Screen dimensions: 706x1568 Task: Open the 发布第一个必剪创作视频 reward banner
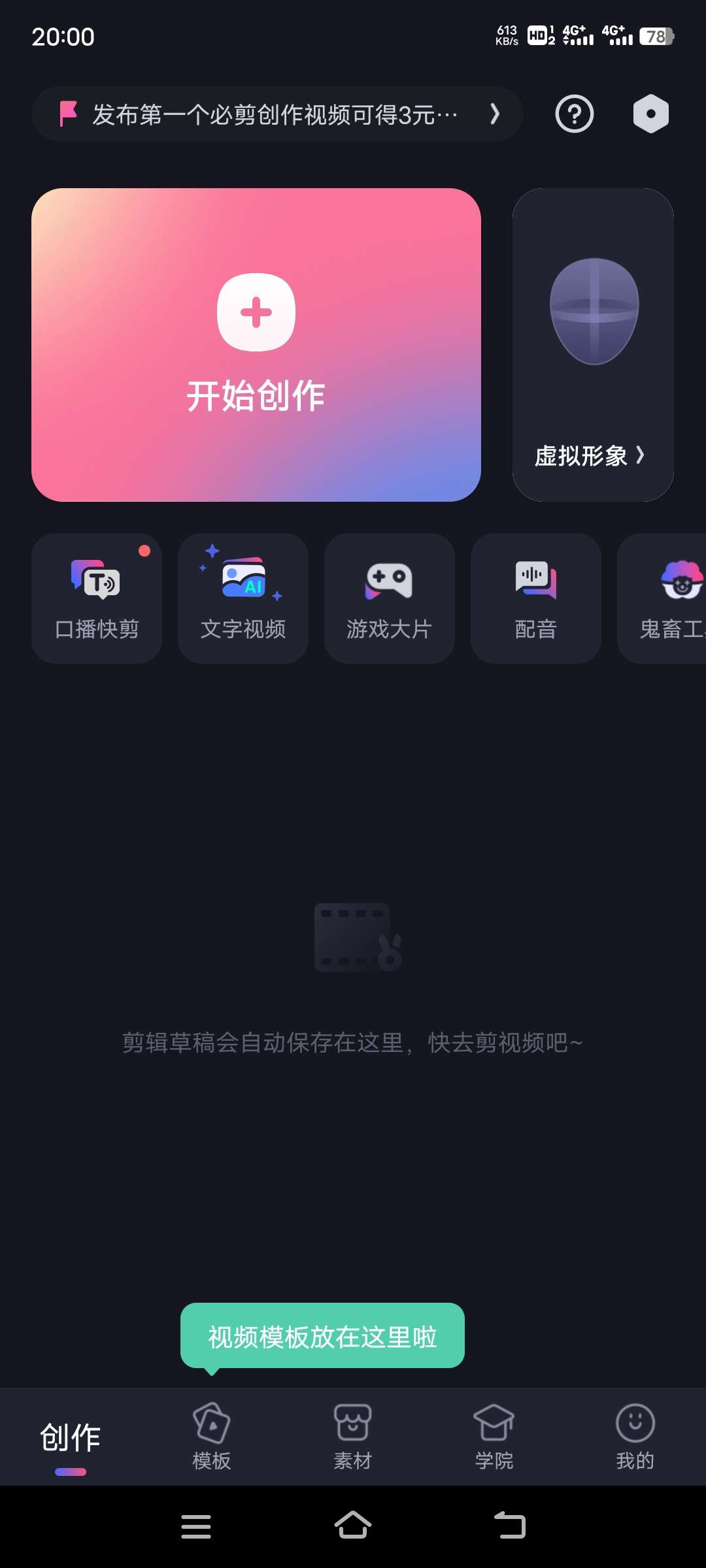tap(277, 114)
